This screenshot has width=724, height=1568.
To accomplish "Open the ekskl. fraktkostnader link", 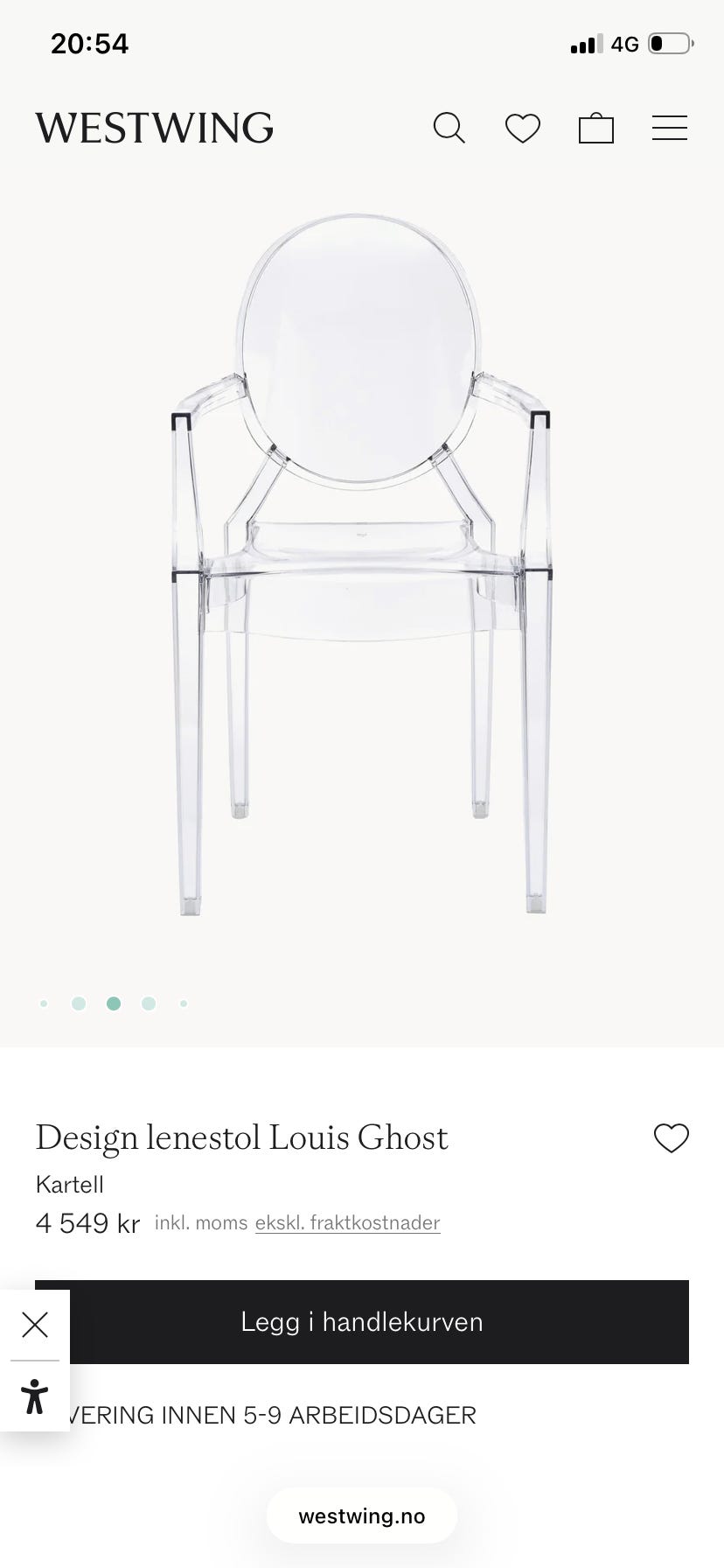I will click(x=347, y=1222).
